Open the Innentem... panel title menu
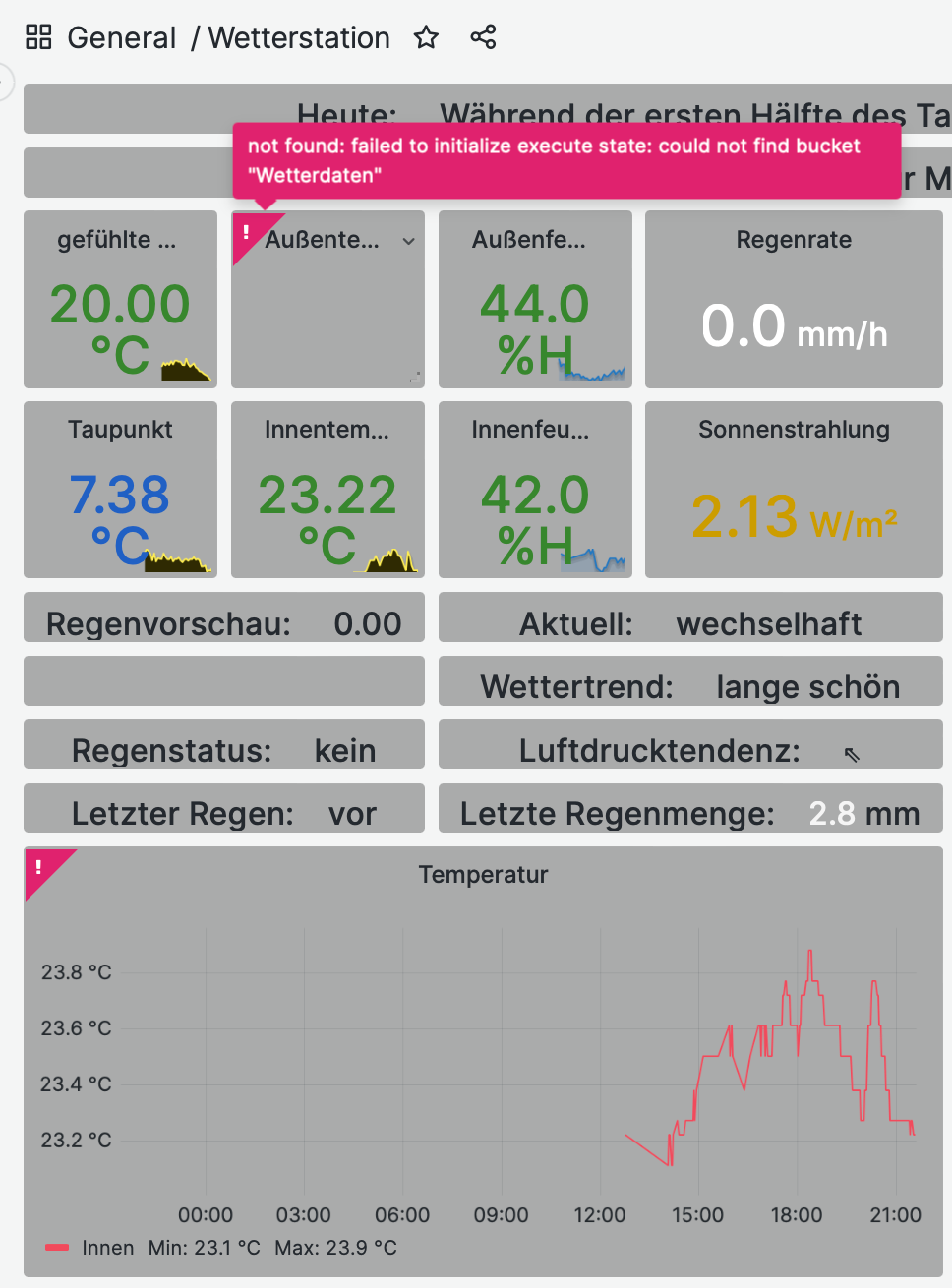 pos(327,430)
